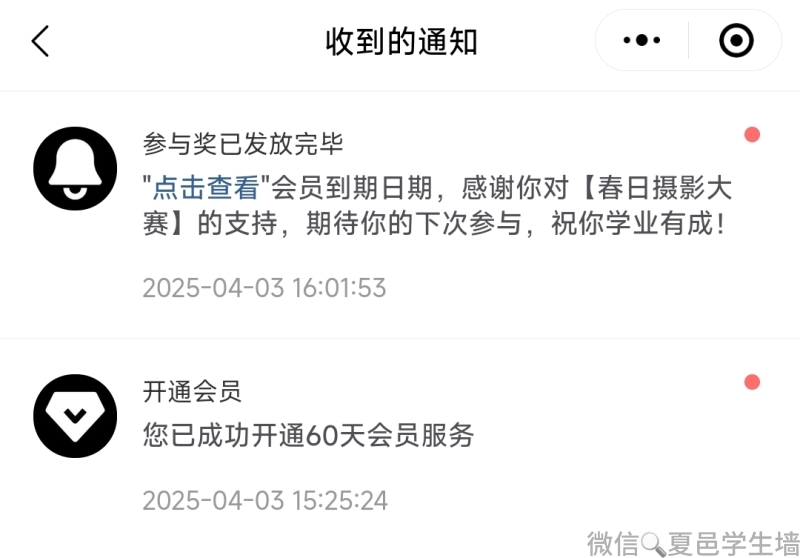The image size is (800, 558).
Task: Close the mini program via circle icon
Action: (736, 41)
